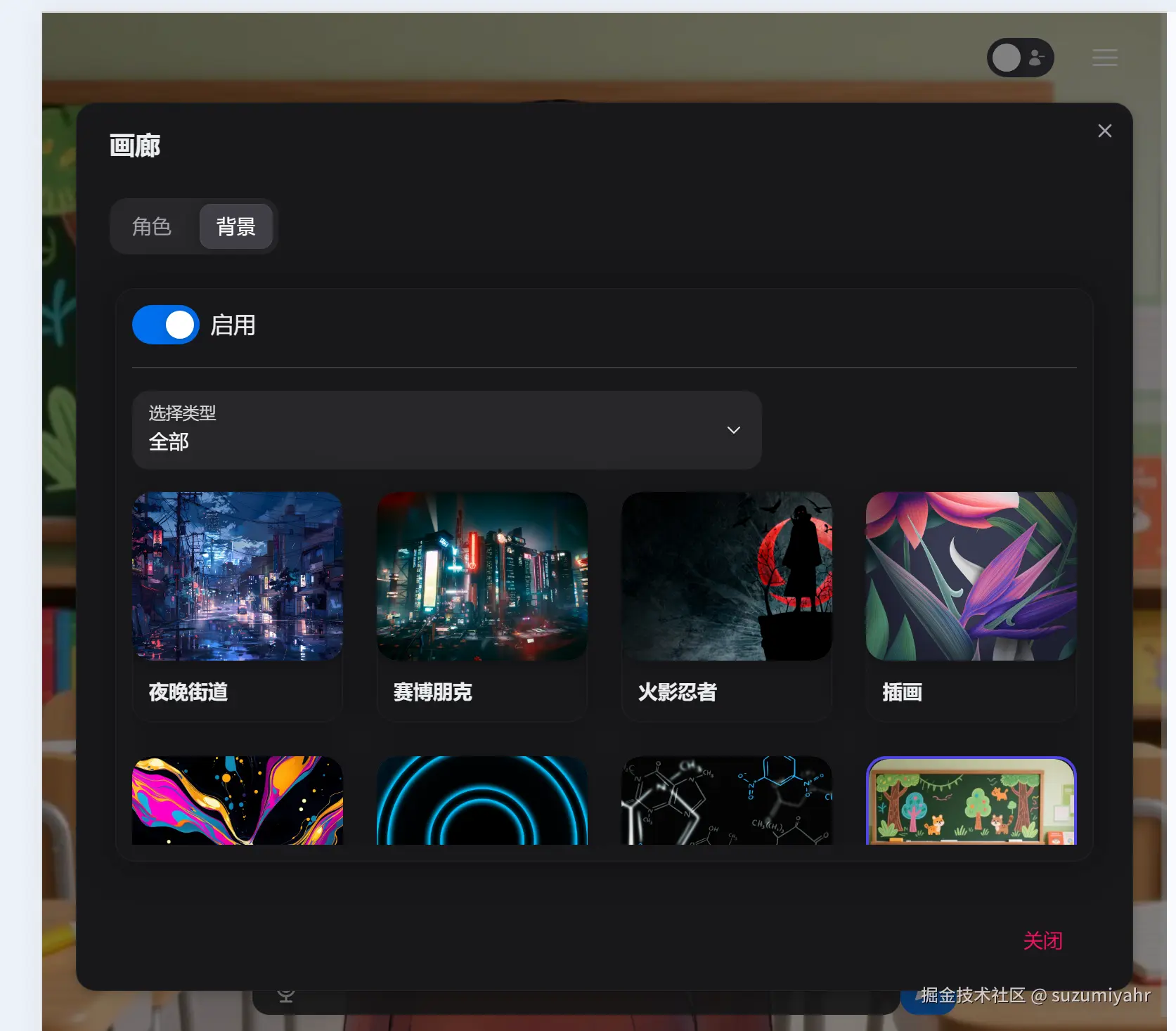
Task: Expand the 选择类型 dropdown
Action: coord(446,429)
